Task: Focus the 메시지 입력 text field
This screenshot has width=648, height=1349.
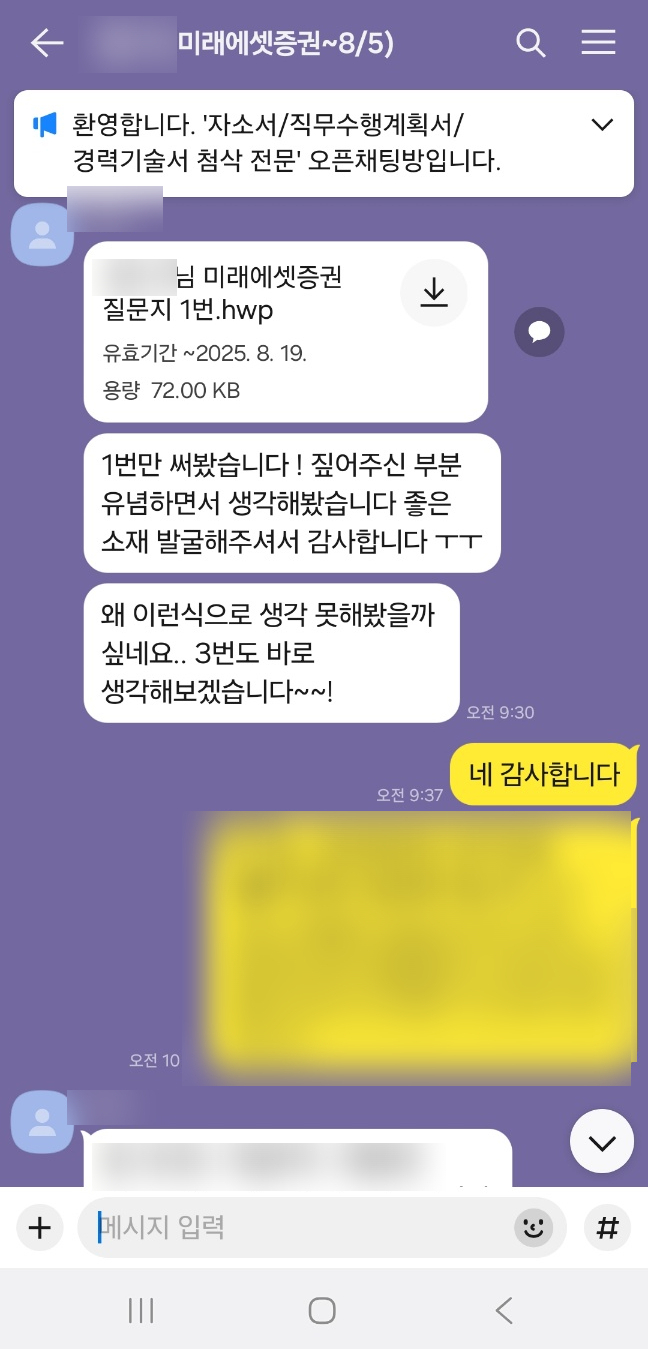Action: (x=300, y=1227)
